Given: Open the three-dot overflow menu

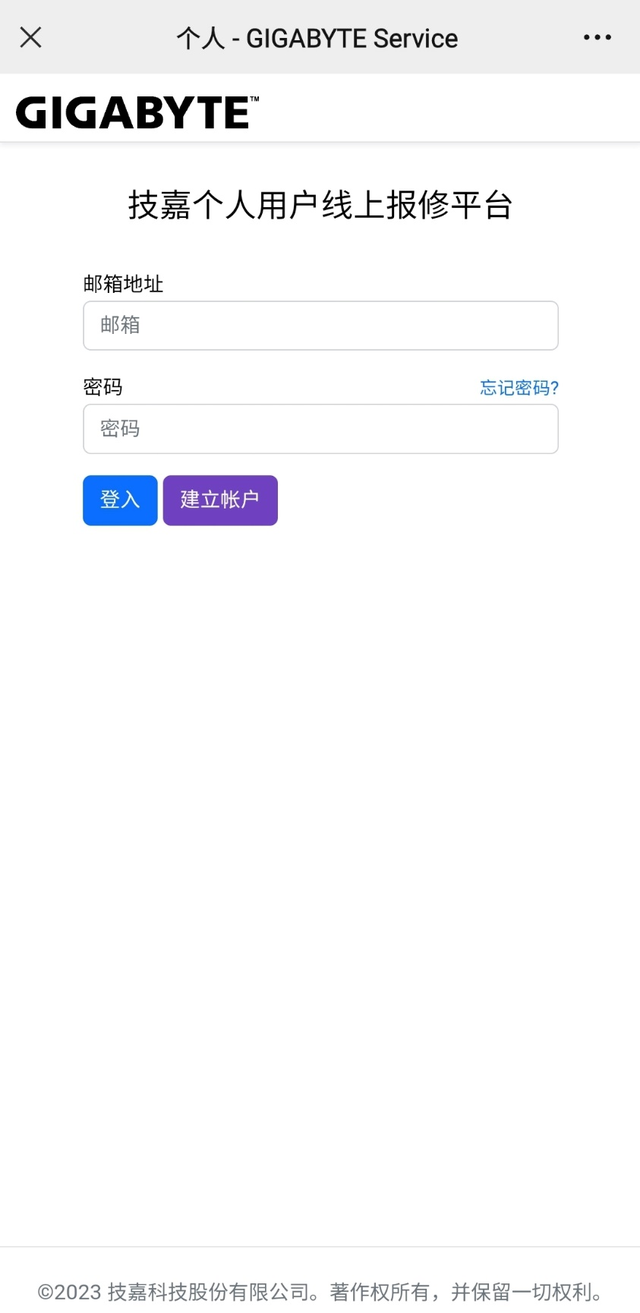Looking at the screenshot, I should click(597, 38).
